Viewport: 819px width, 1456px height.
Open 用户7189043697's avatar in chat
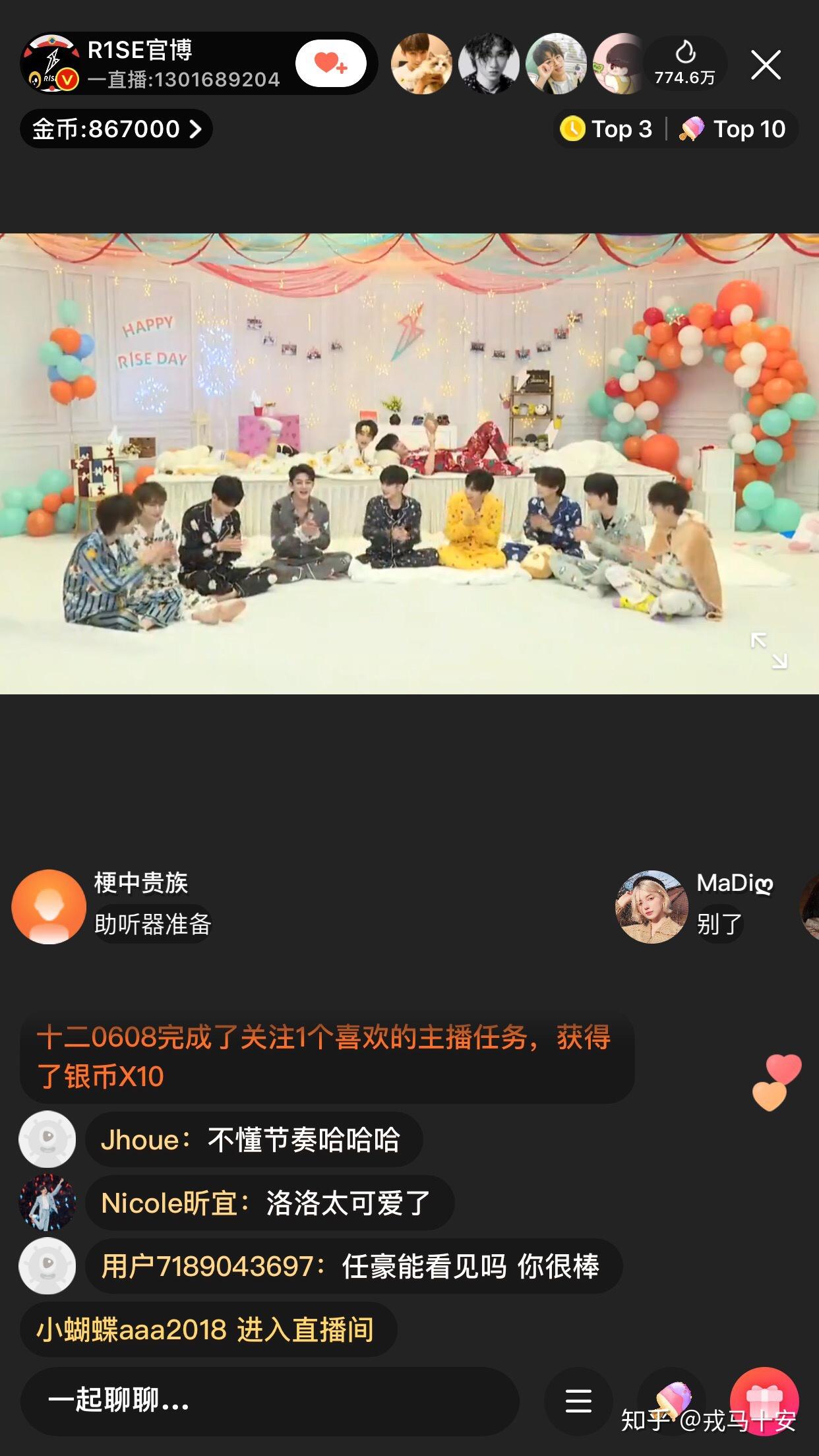pyautogui.click(x=47, y=1266)
